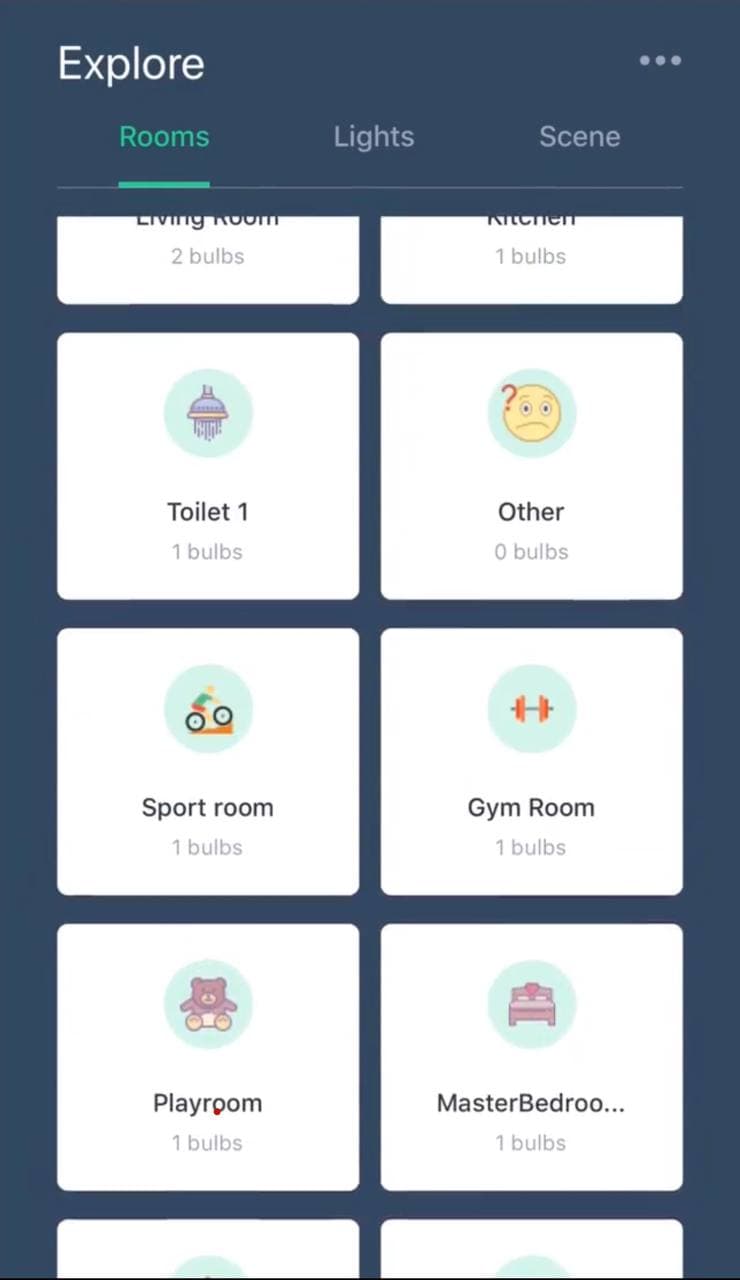Open the Other room card

pos(532,466)
